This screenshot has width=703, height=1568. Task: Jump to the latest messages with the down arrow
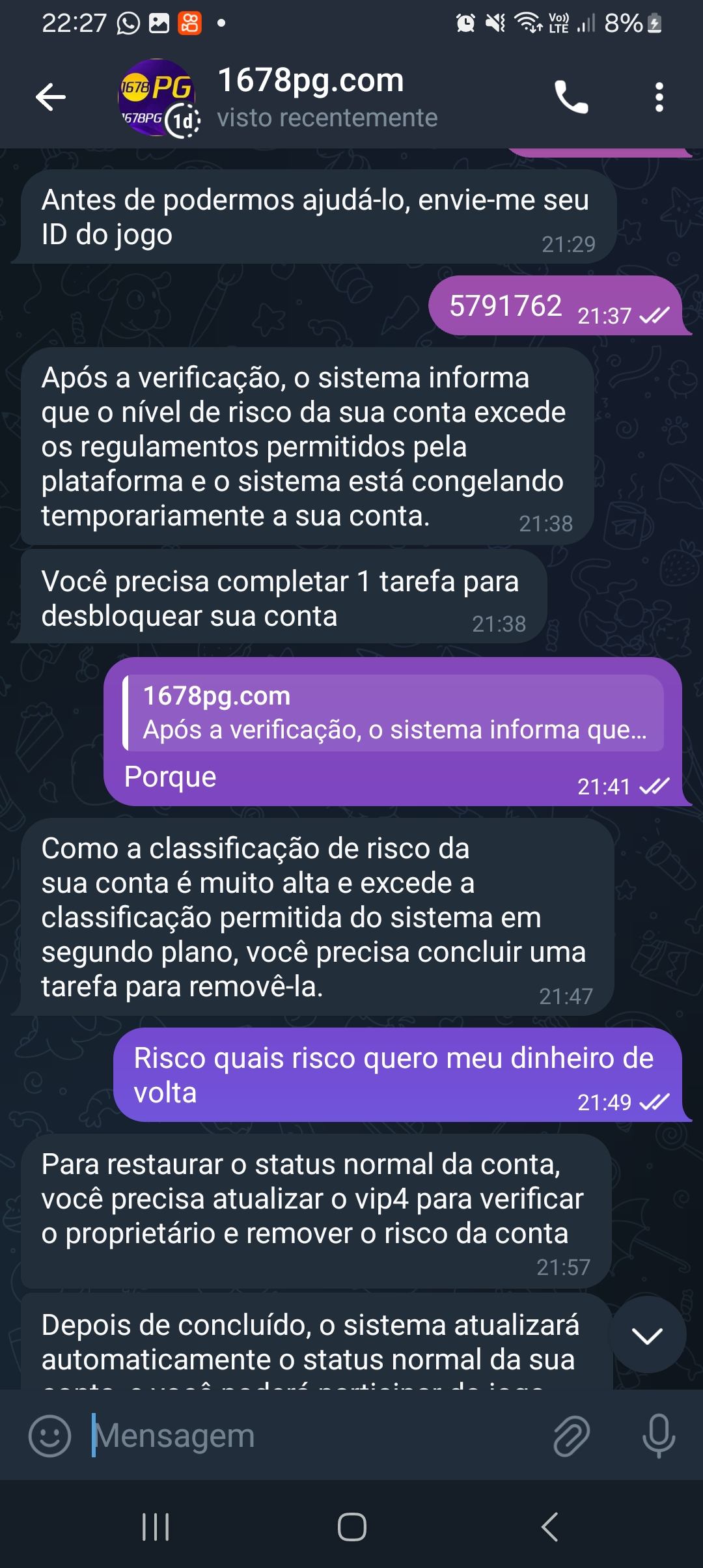[x=647, y=1336]
